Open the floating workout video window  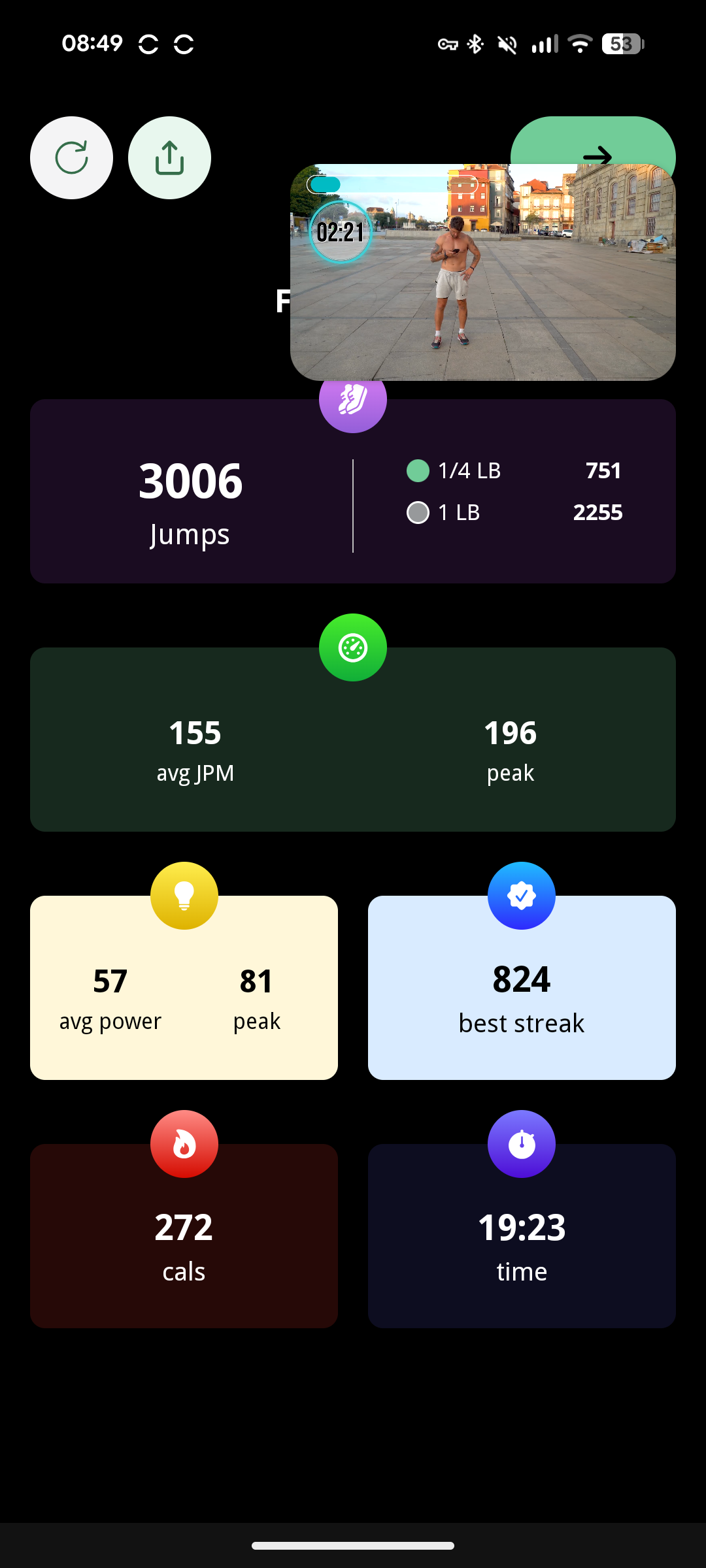coord(482,272)
